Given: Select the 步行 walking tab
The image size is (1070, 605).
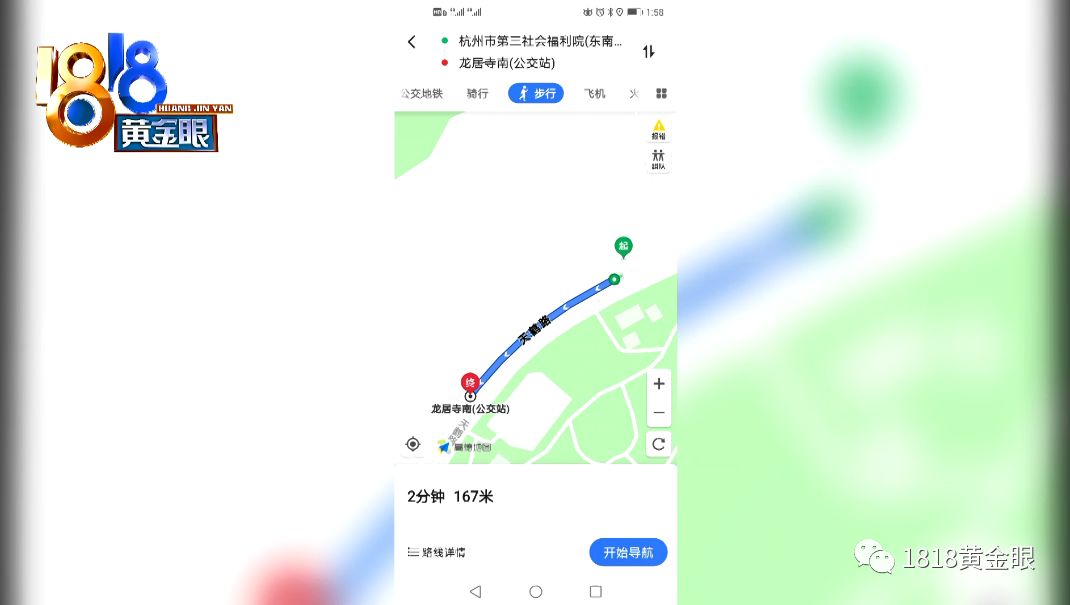Looking at the screenshot, I should 536,93.
